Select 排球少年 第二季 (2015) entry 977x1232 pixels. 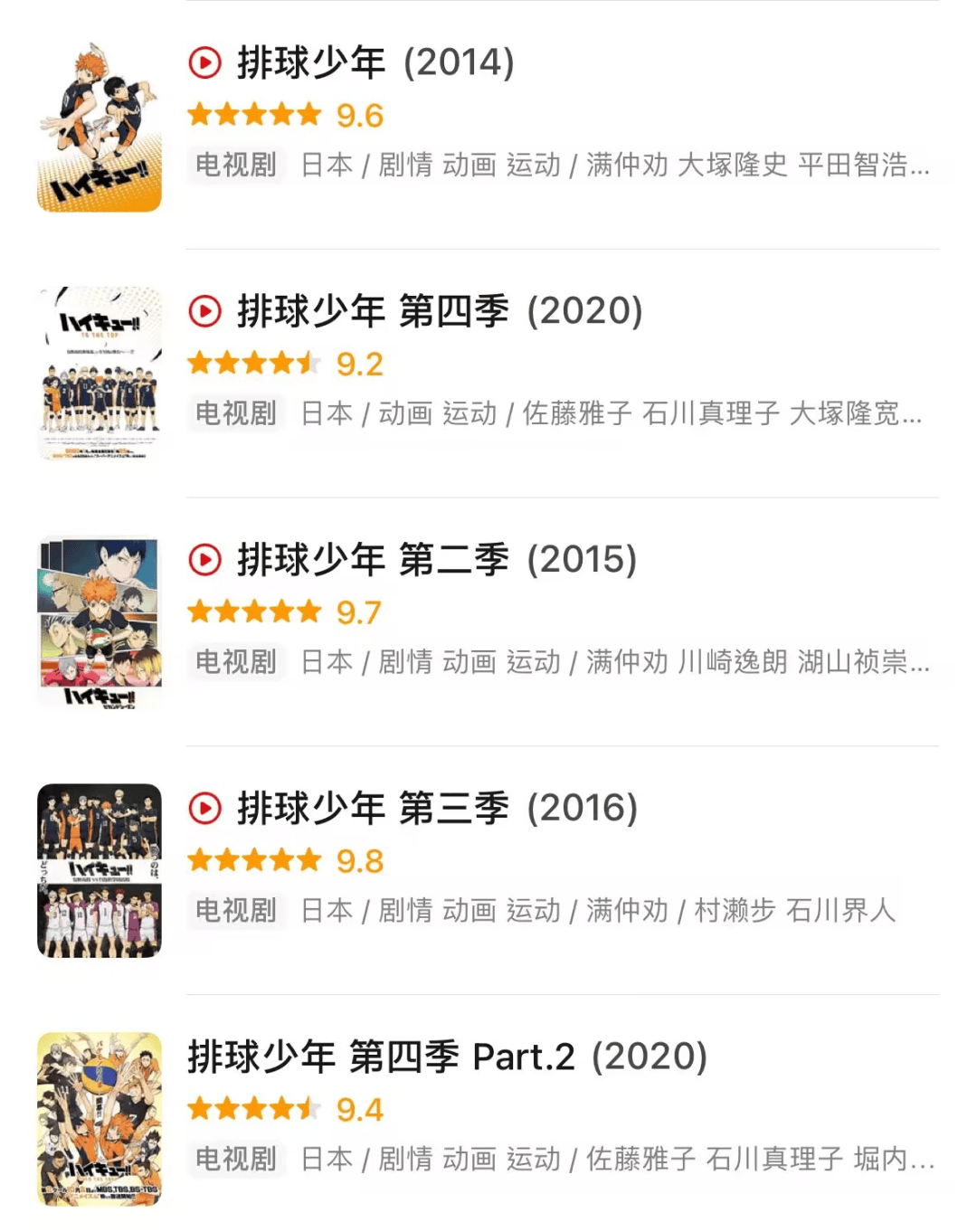coord(436,561)
